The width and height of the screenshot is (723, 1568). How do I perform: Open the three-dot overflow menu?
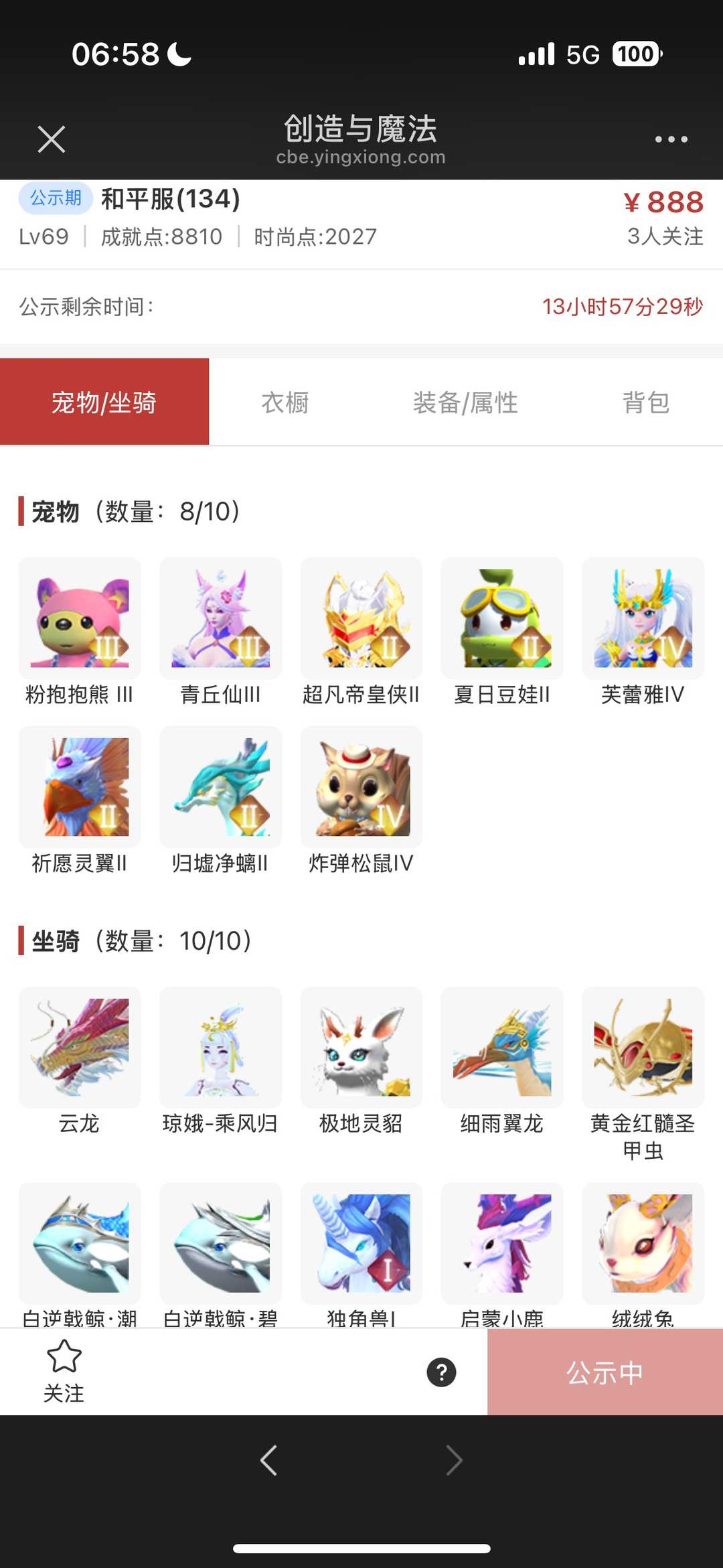(671, 139)
